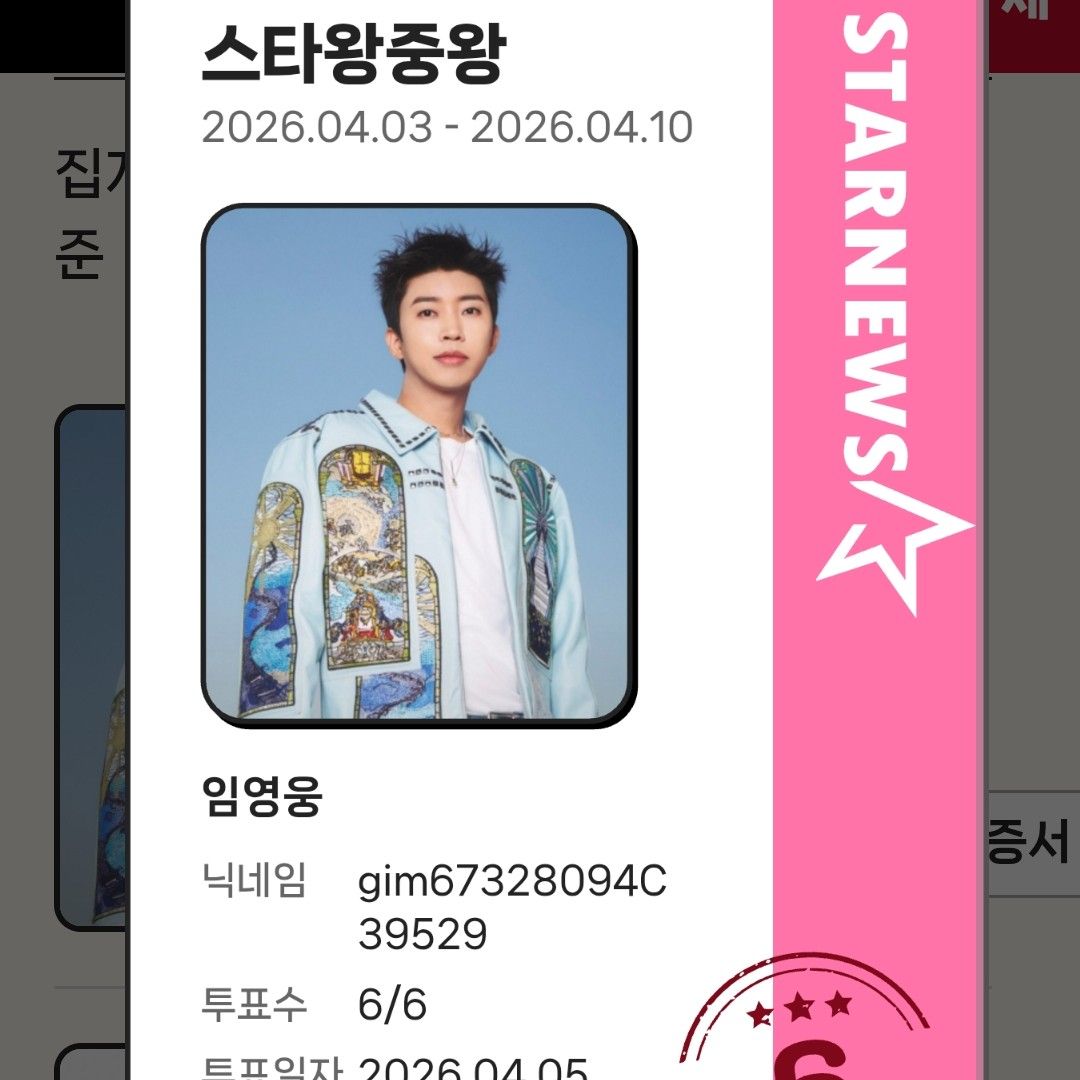Screen dimensions: 1080x1080
Task: Tap the partially visible 증서 button
Action: click(x=1030, y=845)
